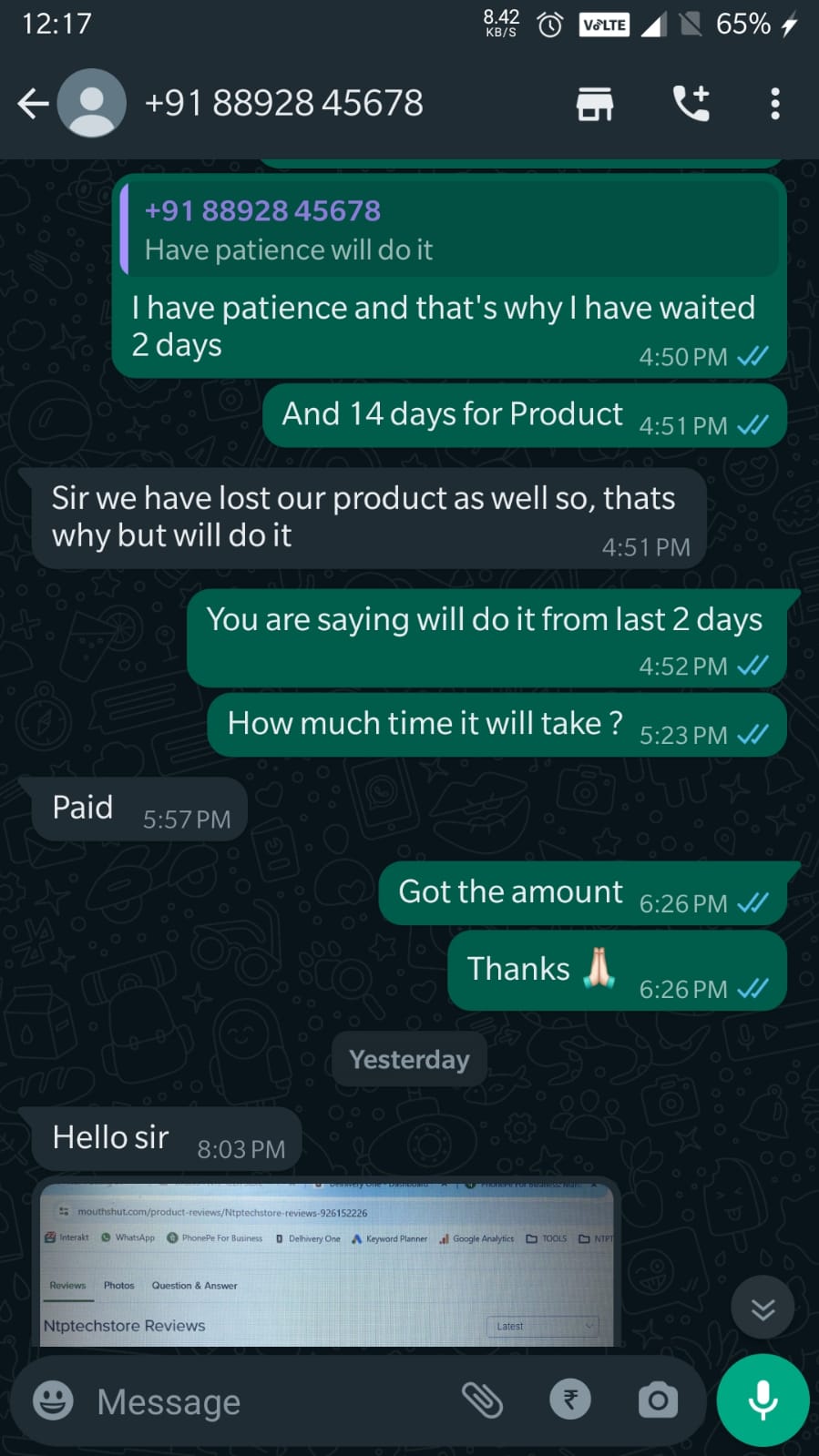819x1456 pixels.
Task: Focus the Message text field
Action: [x=264, y=1401]
